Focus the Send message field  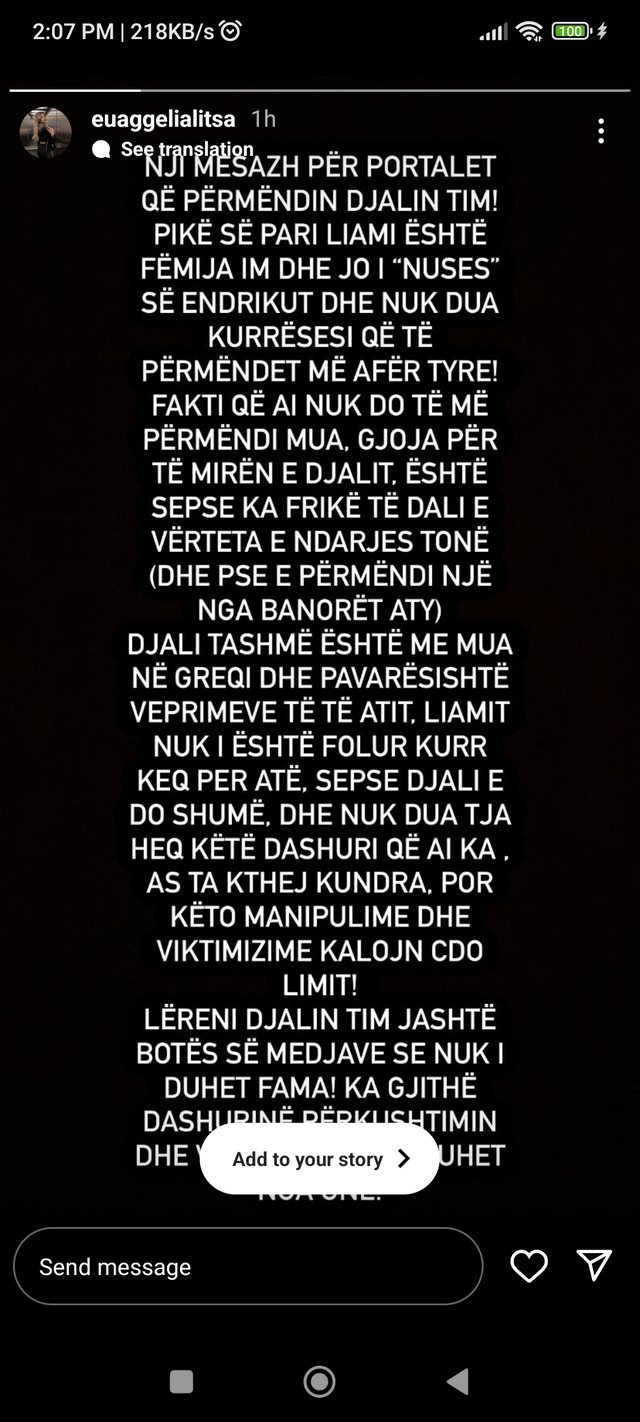coord(248,1266)
